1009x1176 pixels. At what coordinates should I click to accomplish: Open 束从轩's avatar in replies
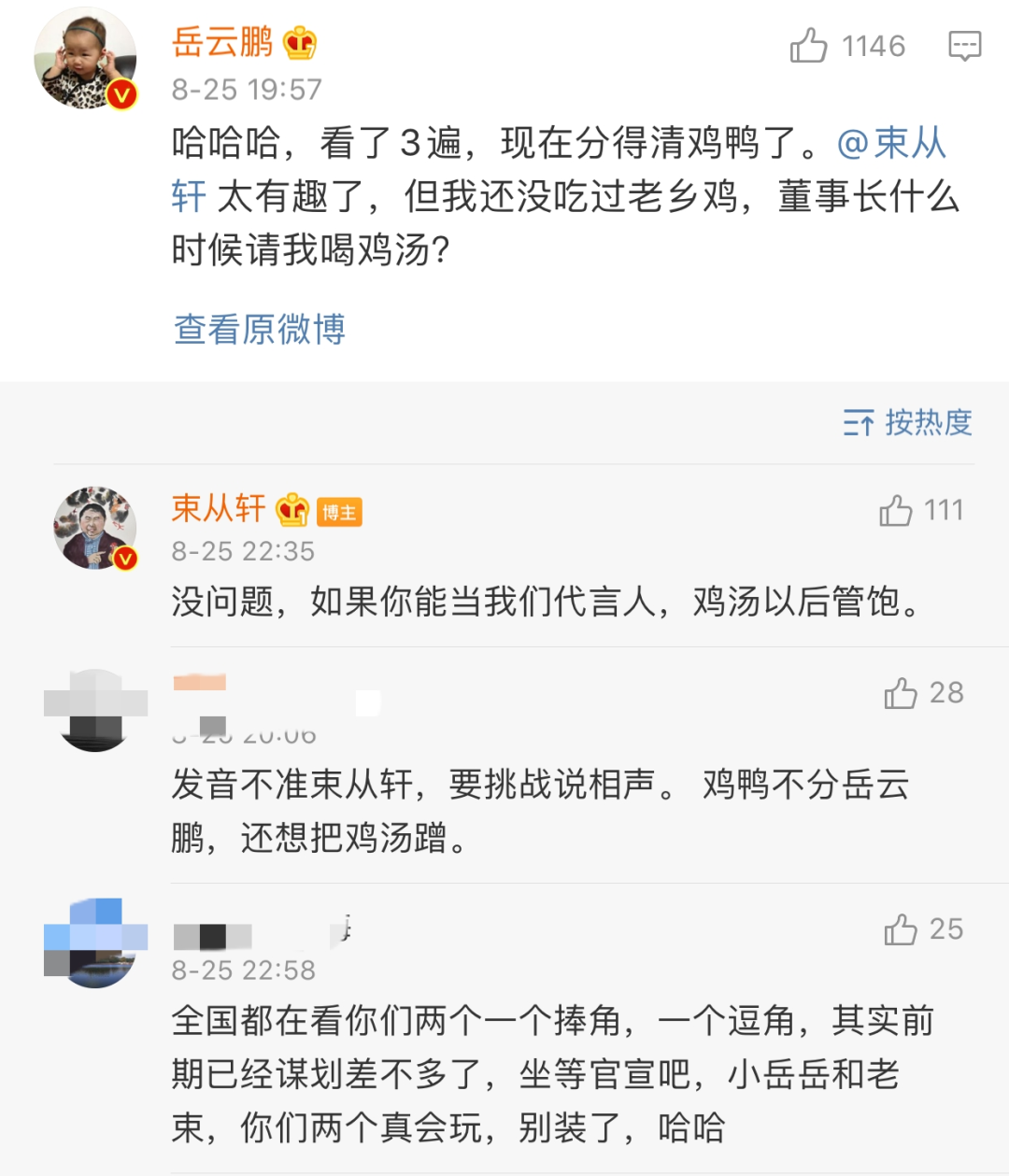click(95, 528)
